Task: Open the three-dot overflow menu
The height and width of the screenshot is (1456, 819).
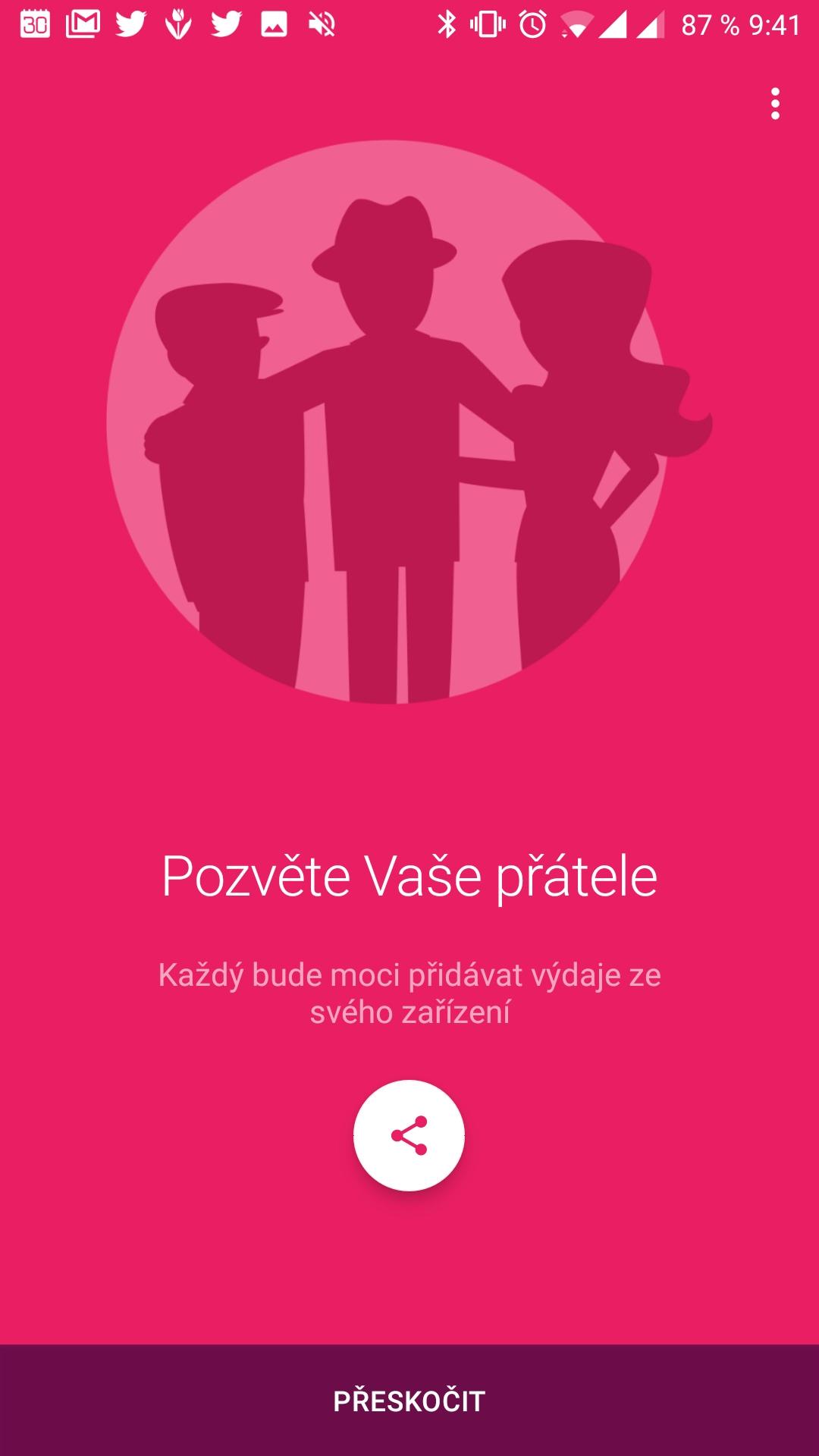Action: [x=774, y=104]
